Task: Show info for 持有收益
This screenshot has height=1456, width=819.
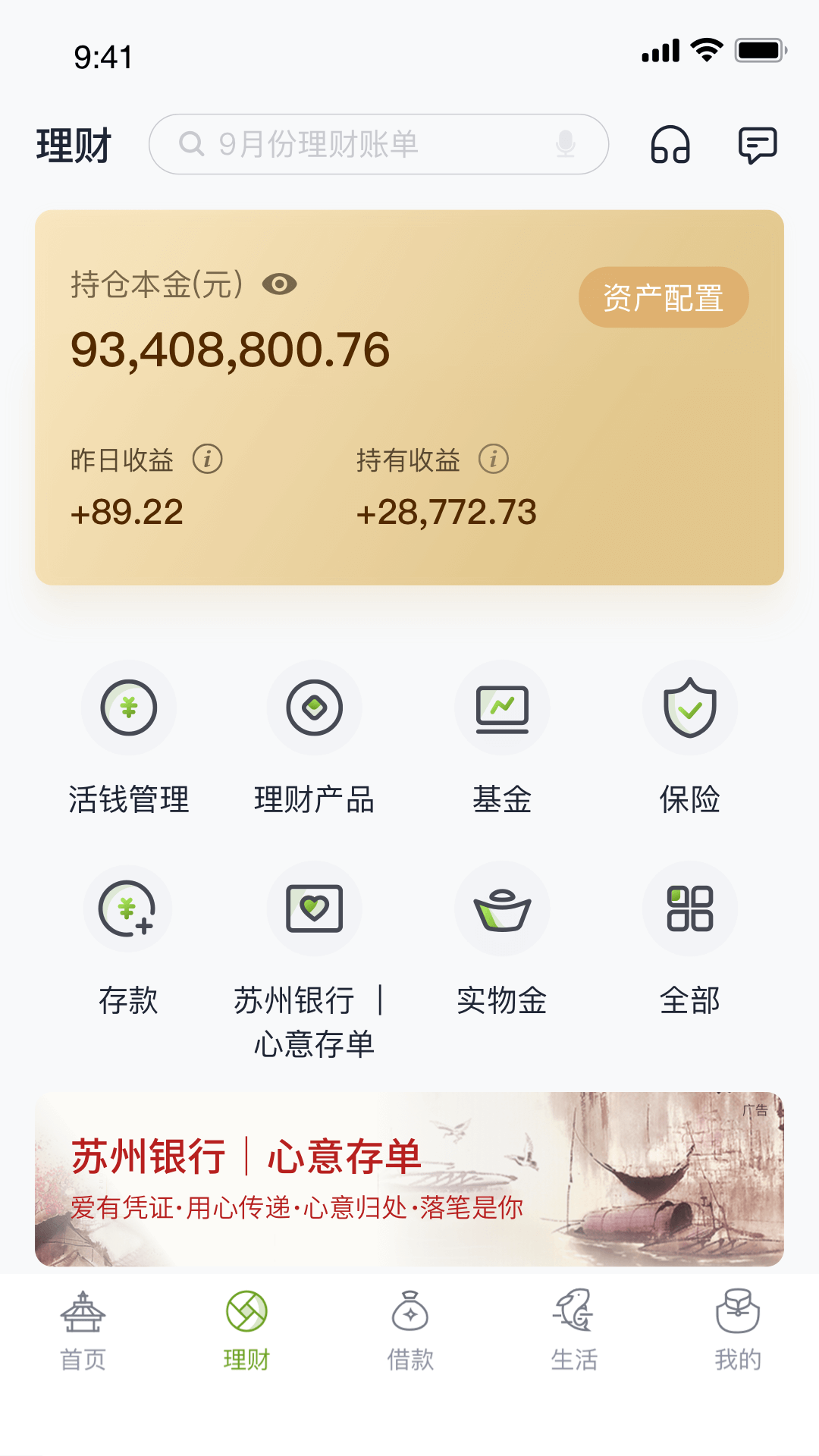Action: 494,458
